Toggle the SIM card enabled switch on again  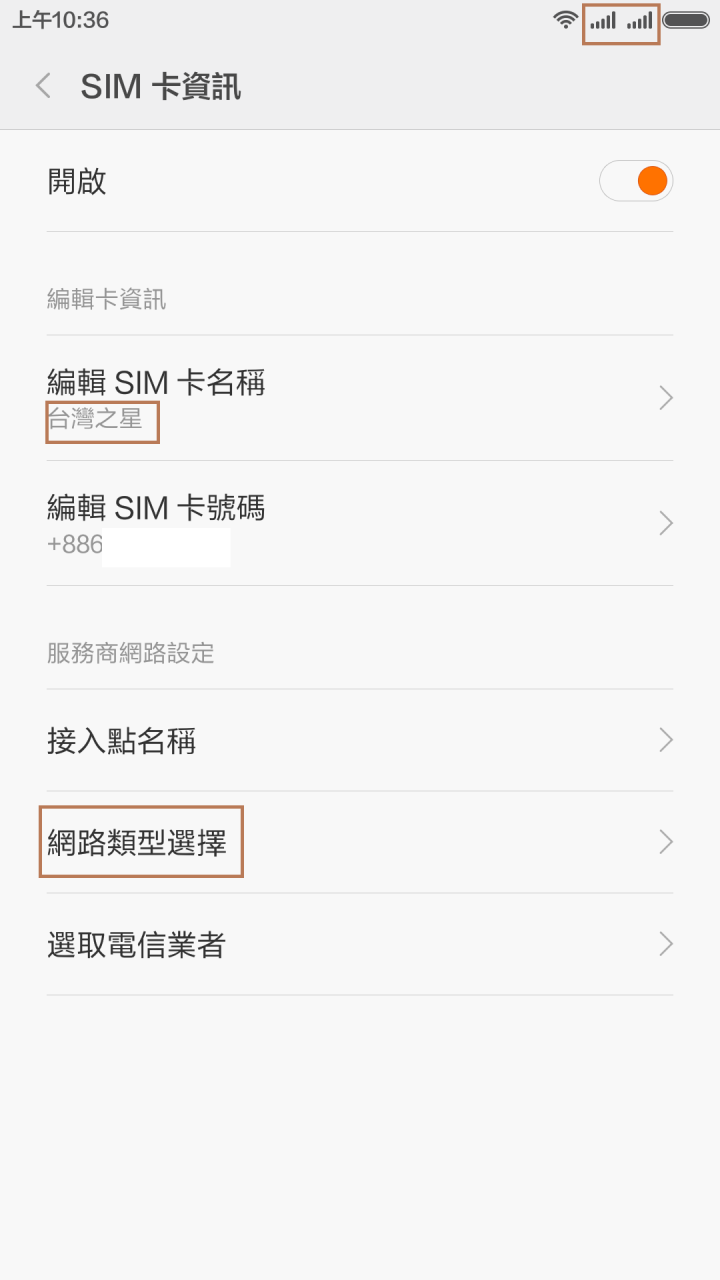pyautogui.click(x=636, y=180)
